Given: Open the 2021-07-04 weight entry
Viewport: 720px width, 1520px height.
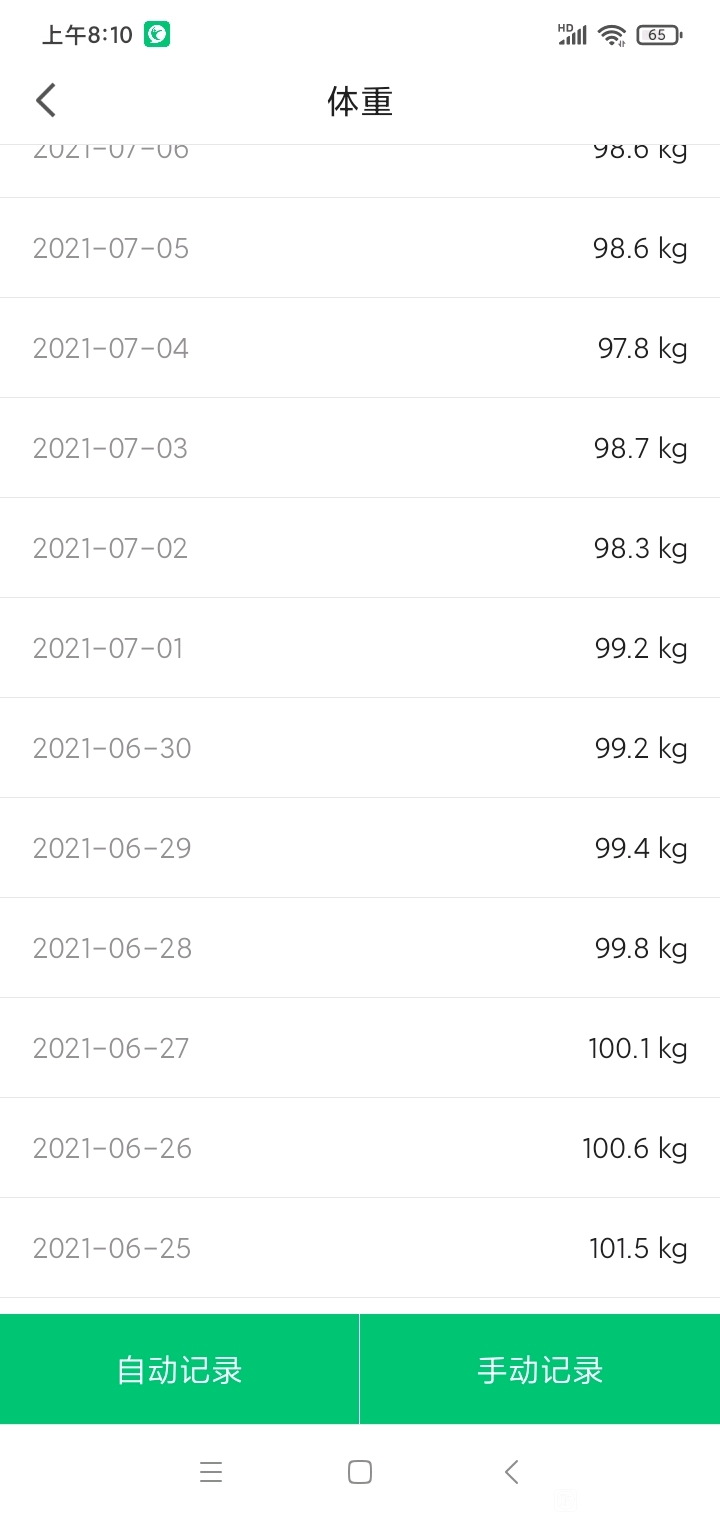Looking at the screenshot, I should 360,348.
